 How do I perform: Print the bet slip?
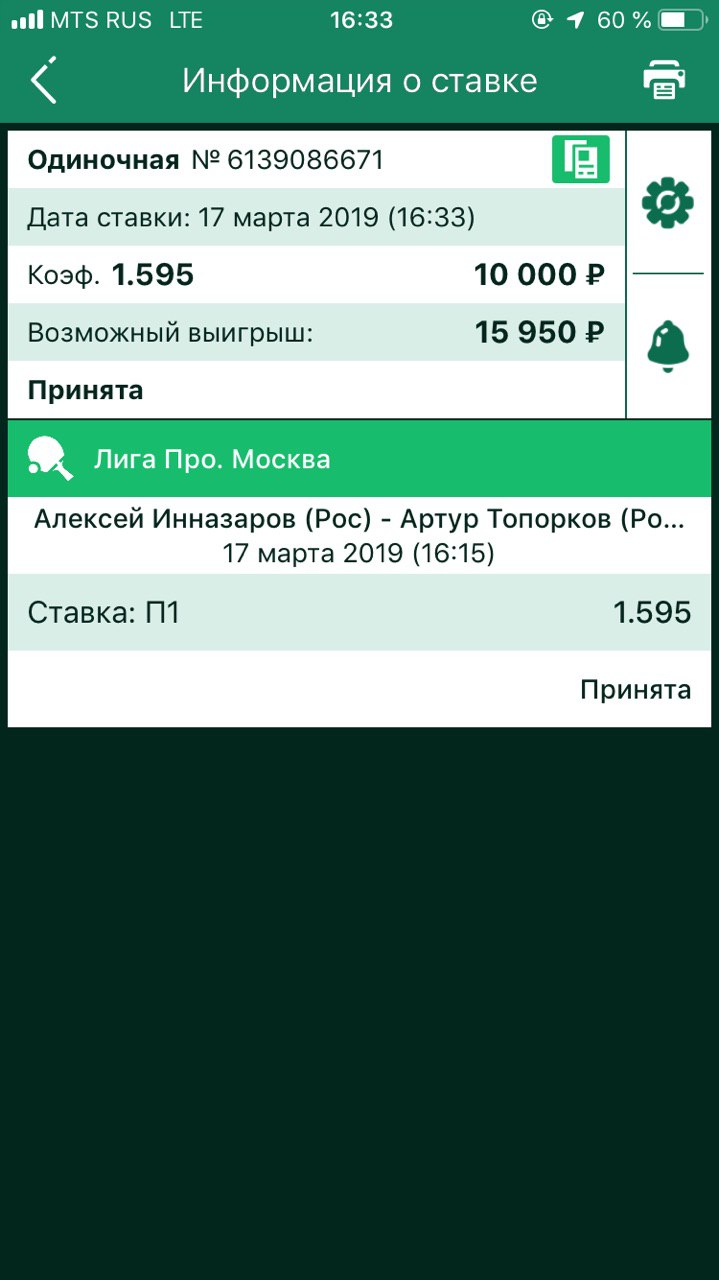(x=664, y=80)
